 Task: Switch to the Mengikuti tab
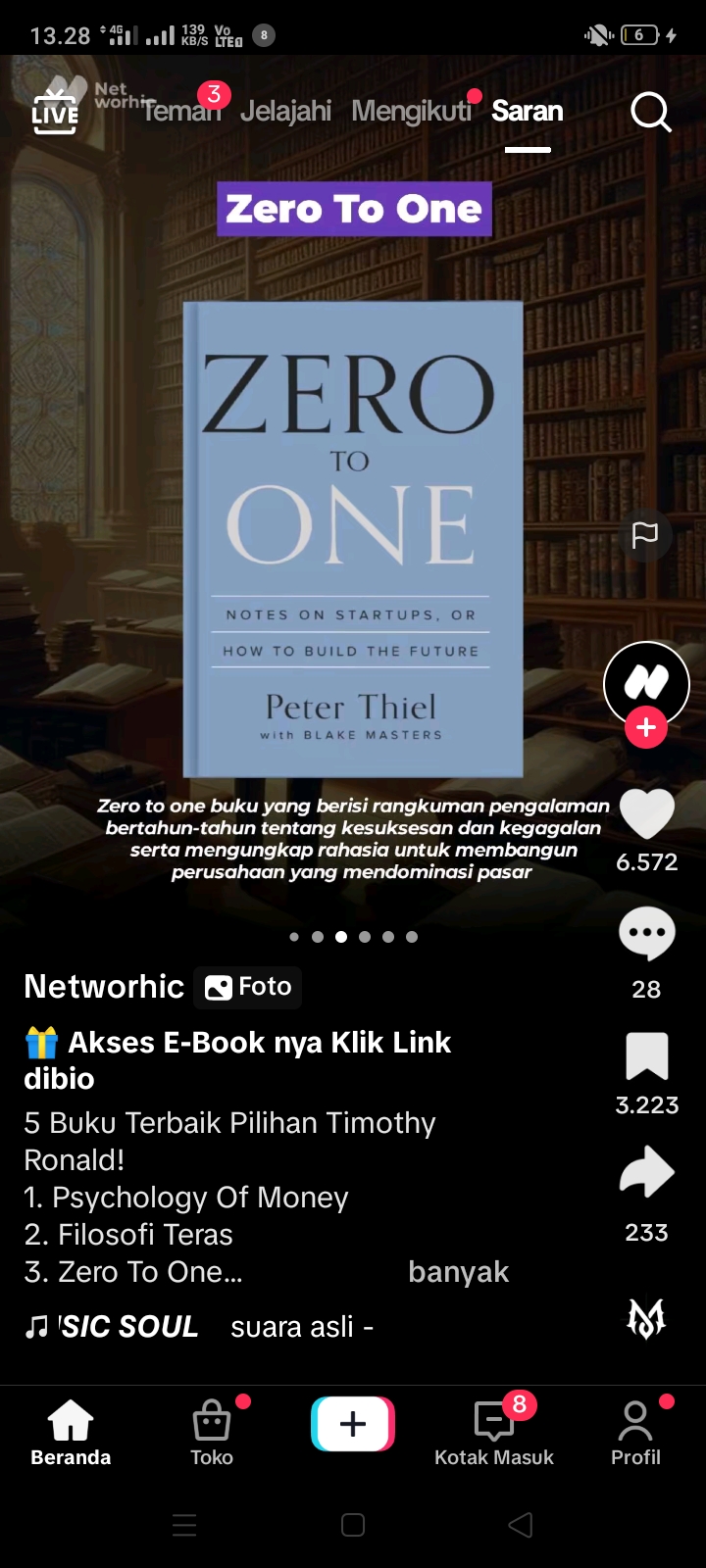(x=411, y=111)
